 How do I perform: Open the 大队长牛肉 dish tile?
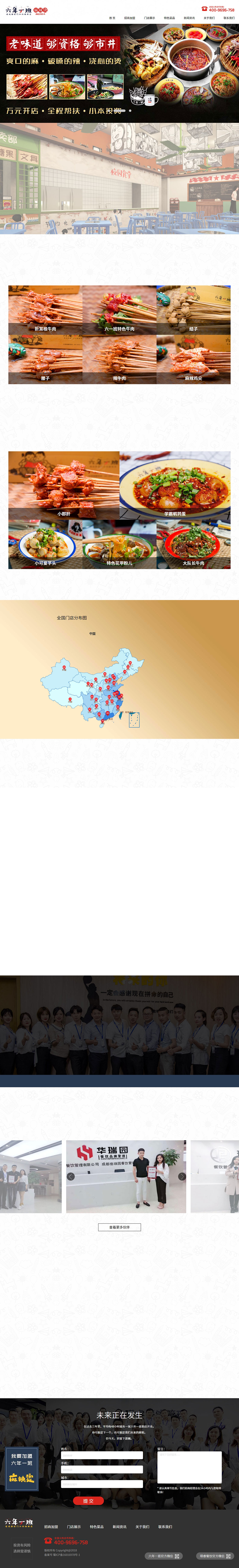click(x=193, y=545)
